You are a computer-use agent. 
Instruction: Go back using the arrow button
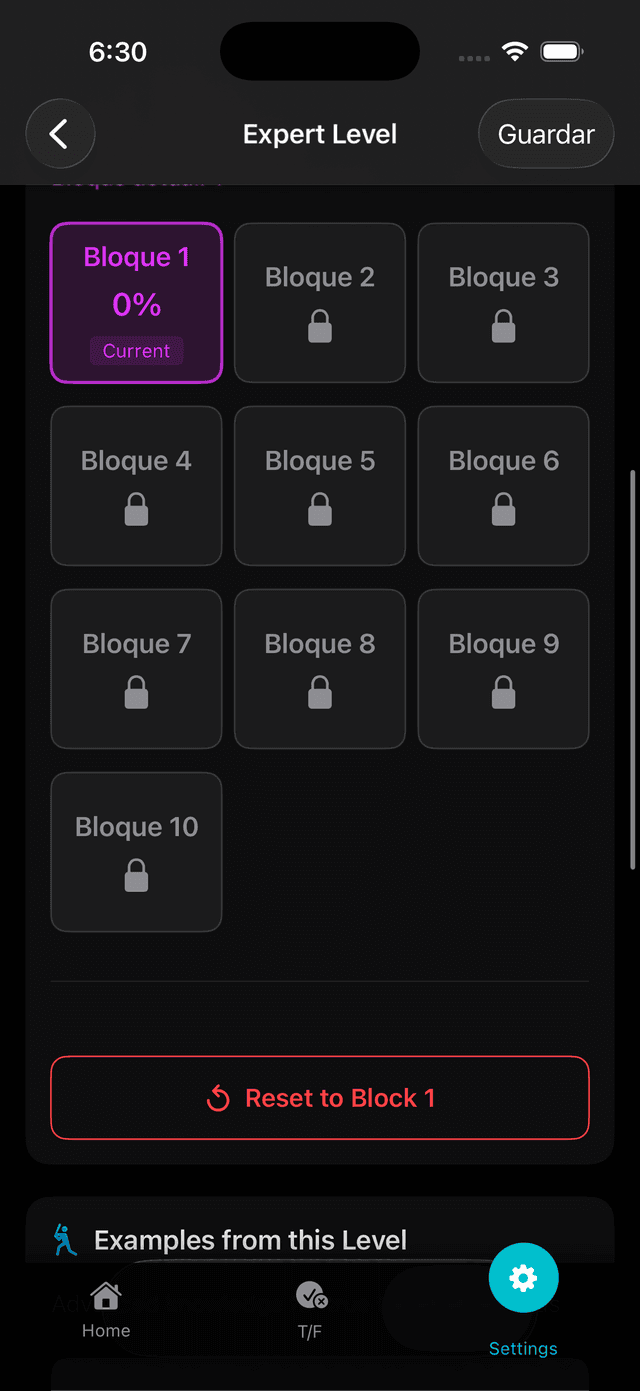point(60,134)
